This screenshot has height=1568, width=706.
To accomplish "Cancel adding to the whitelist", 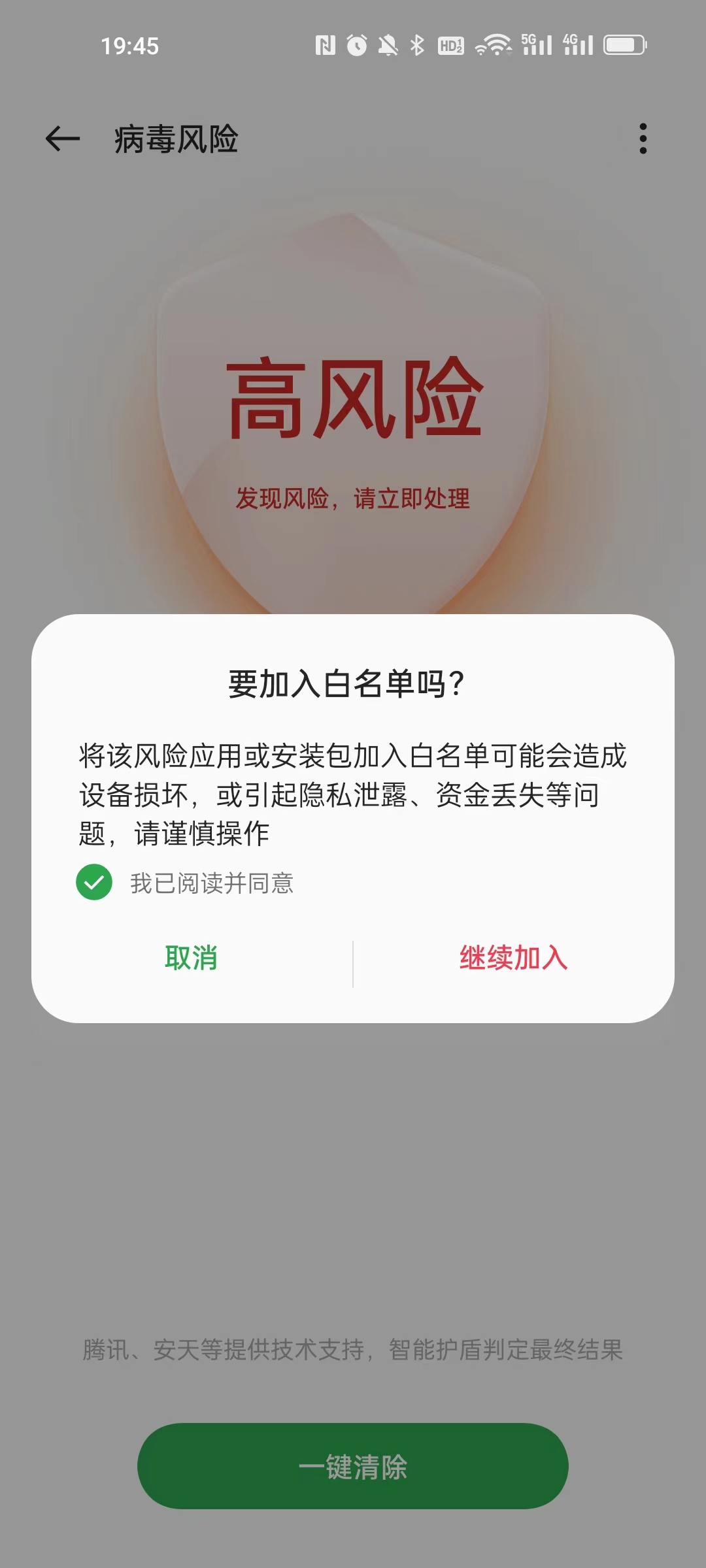I will (x=191, y=958).
